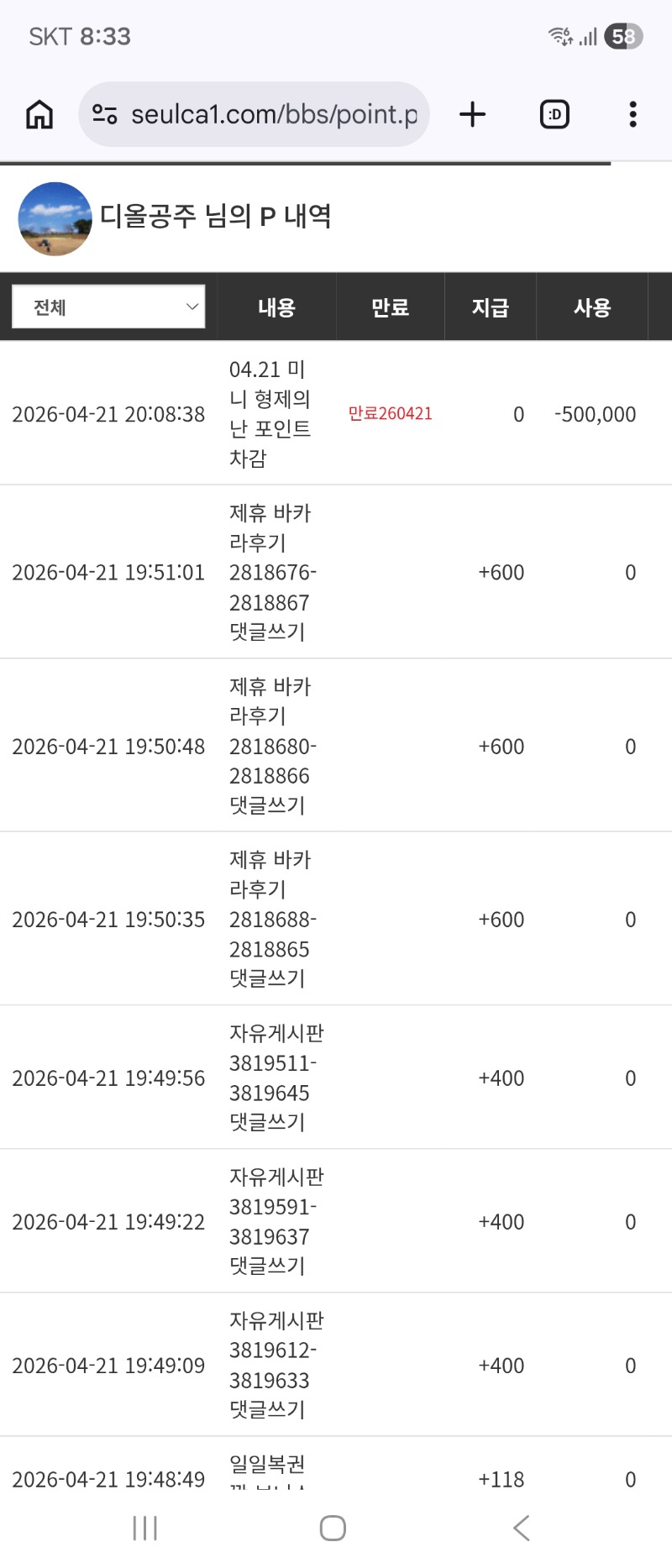
Task: Open the tab switcher
Action: pyautogui.click(x=554, y=114)
